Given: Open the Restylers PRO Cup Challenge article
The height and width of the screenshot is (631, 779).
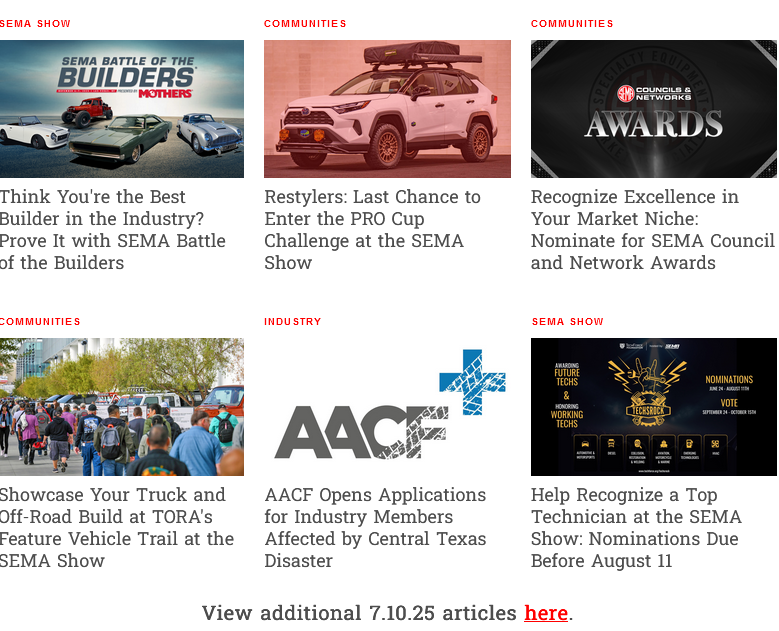Looking at the screenshot, I should click(x=372, y=230).
